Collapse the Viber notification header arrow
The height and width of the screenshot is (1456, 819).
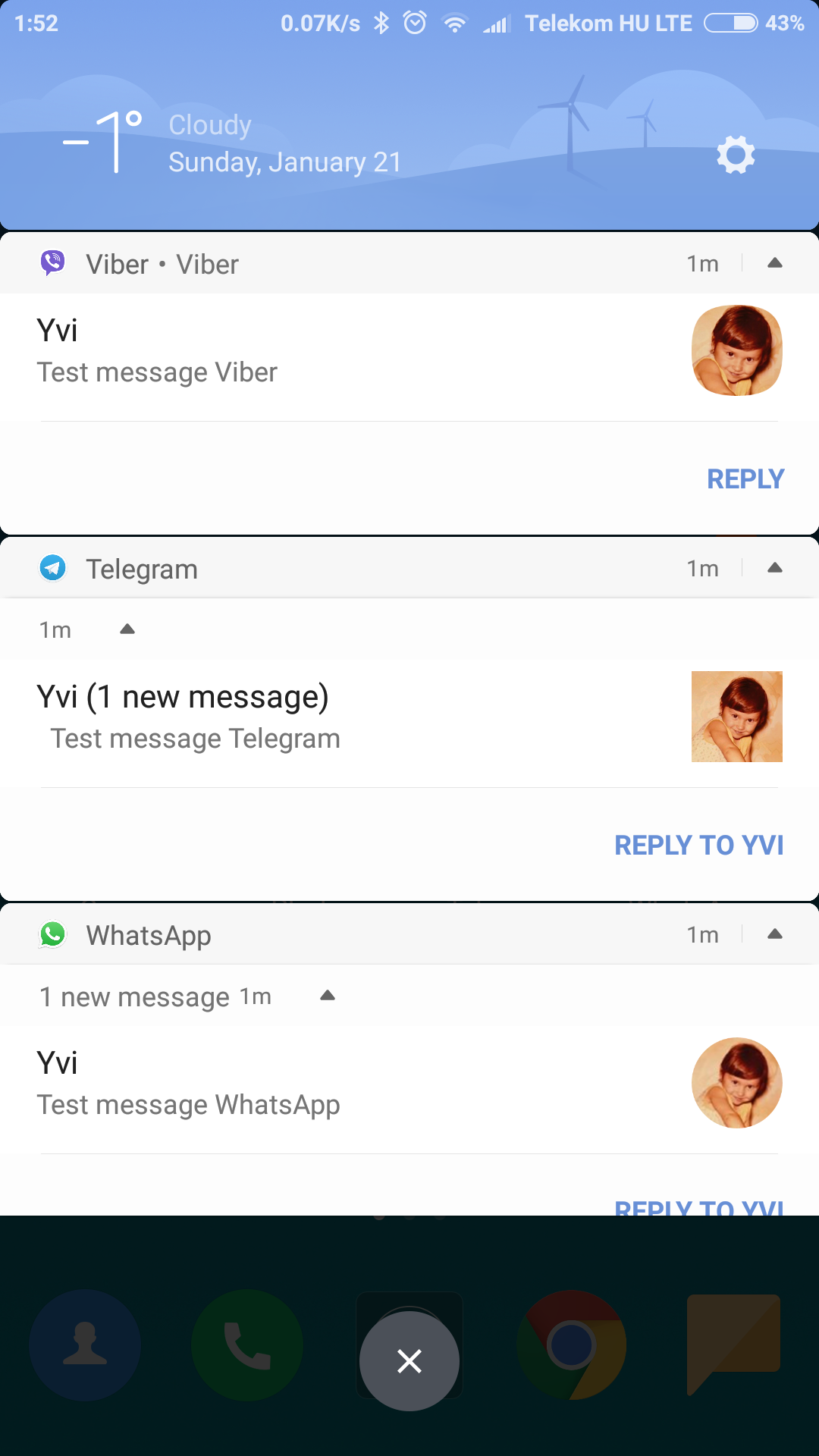coord(774,263)
